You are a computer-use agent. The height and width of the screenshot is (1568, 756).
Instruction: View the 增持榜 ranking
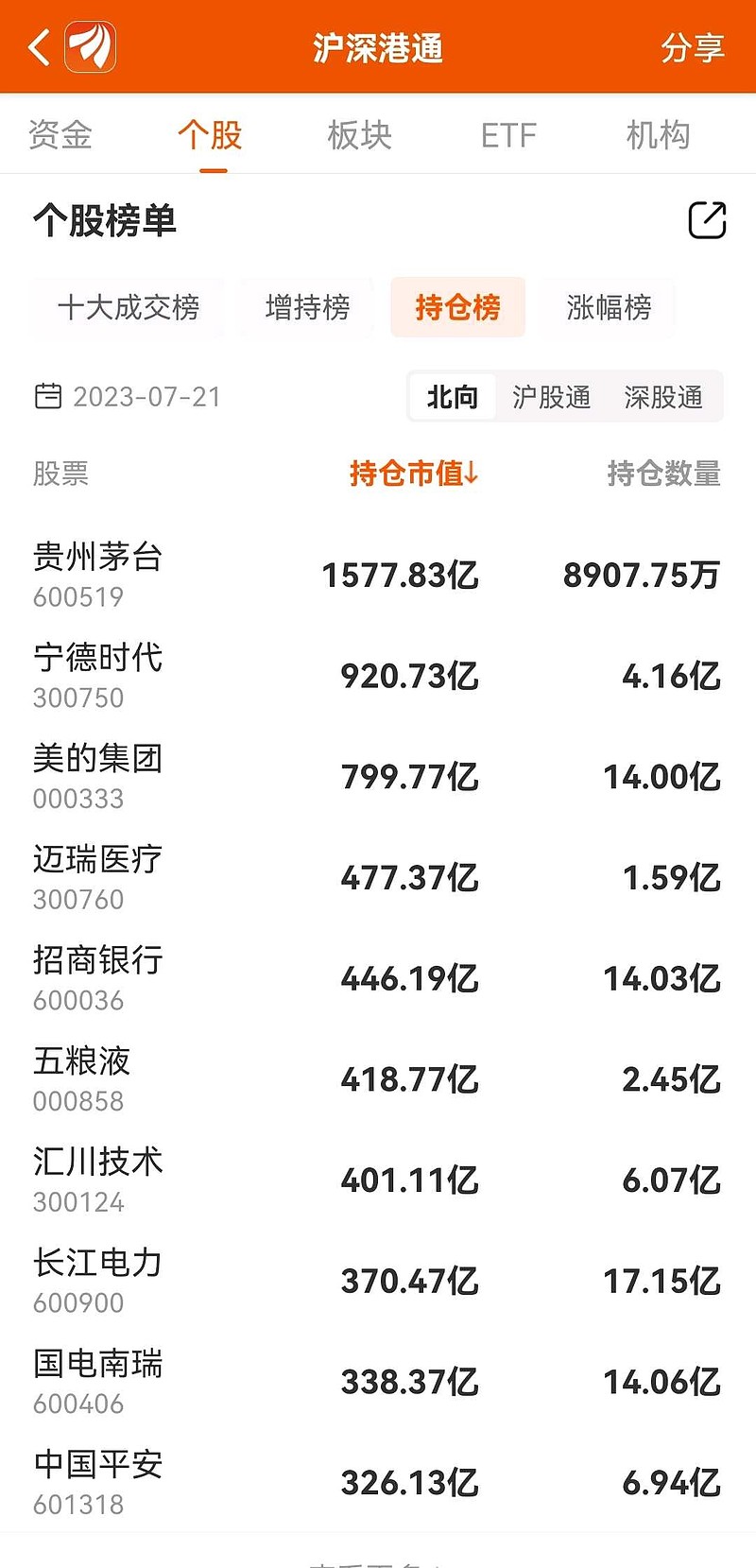pyautogui.click(x=304, y=307)
